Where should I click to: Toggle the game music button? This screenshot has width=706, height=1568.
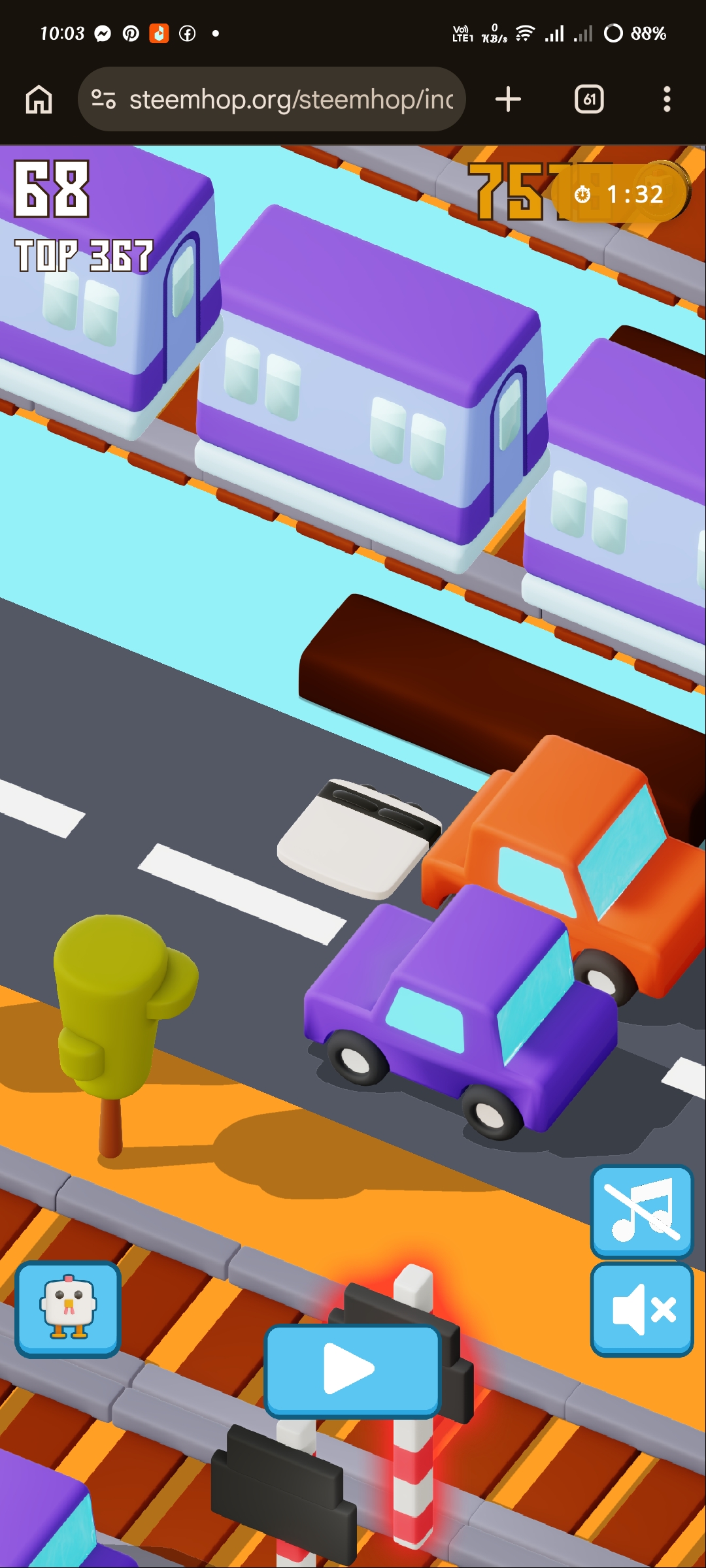(x=641, y=1211)
